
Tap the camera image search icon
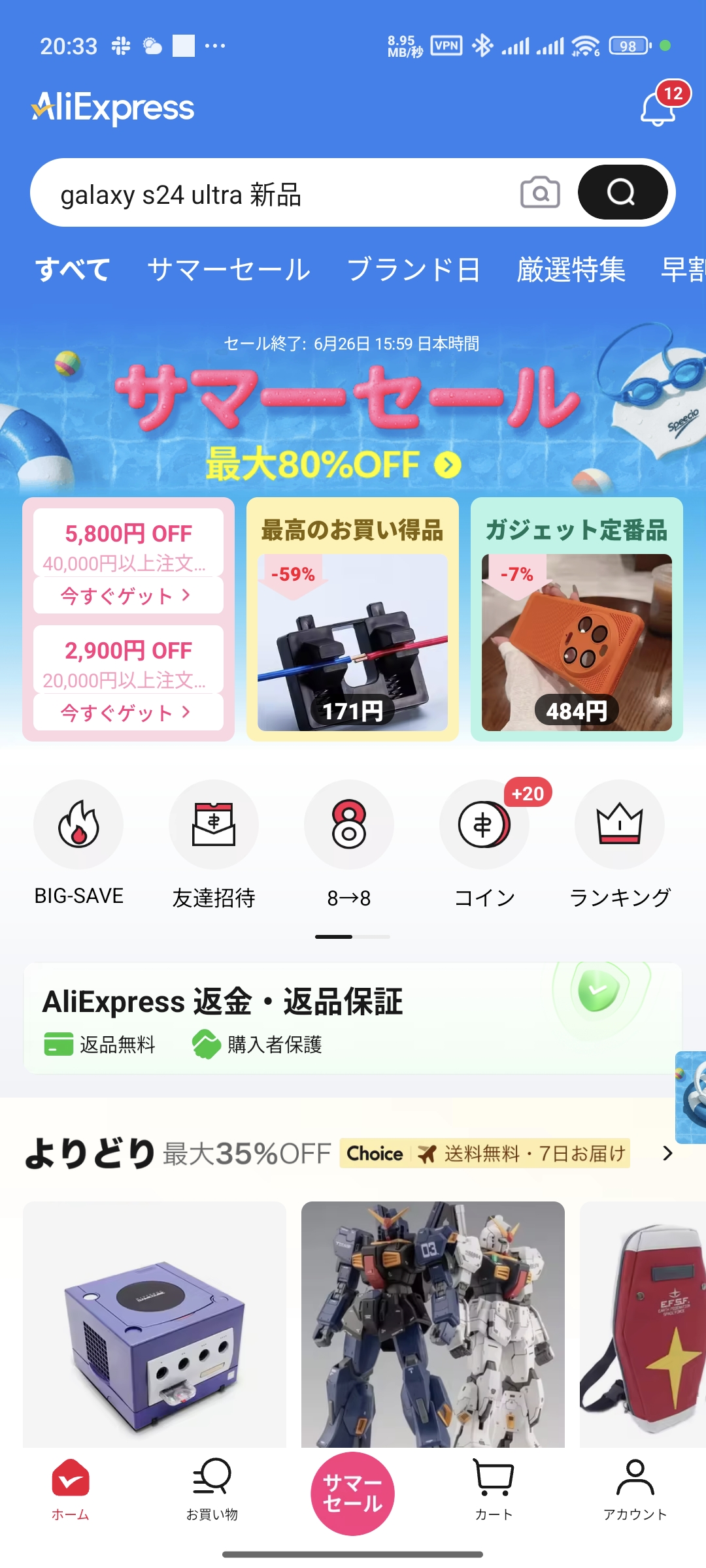click(540, 193)
